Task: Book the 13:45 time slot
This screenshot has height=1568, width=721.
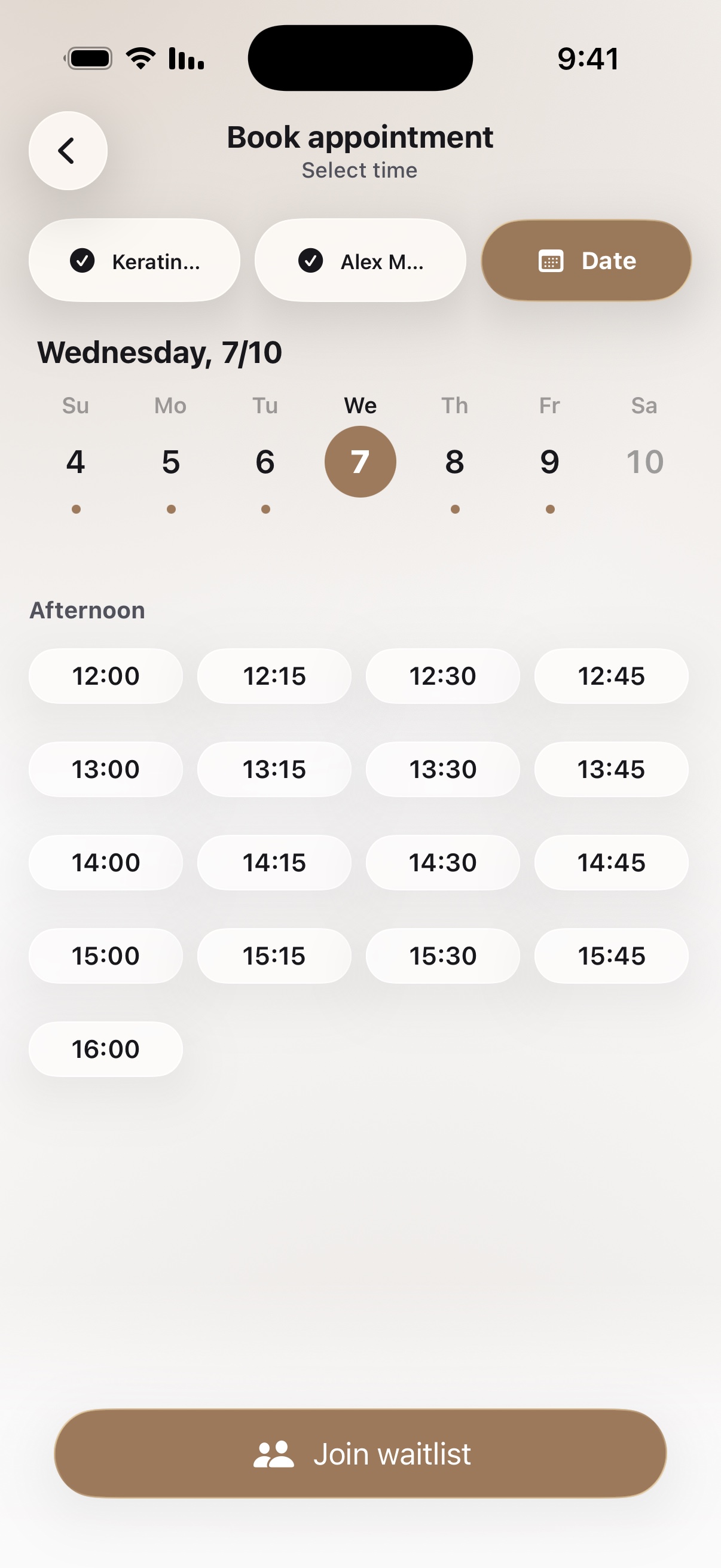Action: point(612,770)
